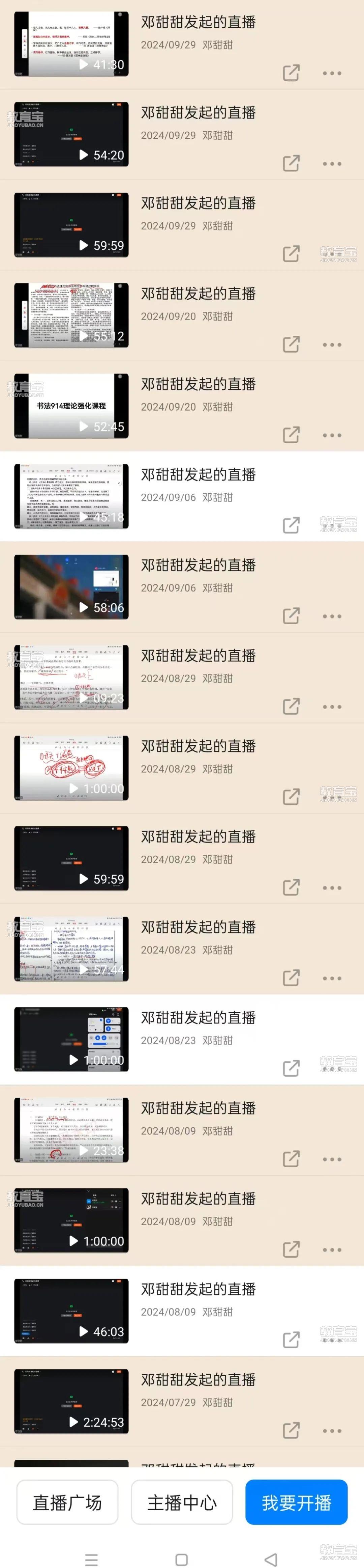
Task: Open the 直播广场 button
Action: click(67, 1502)
